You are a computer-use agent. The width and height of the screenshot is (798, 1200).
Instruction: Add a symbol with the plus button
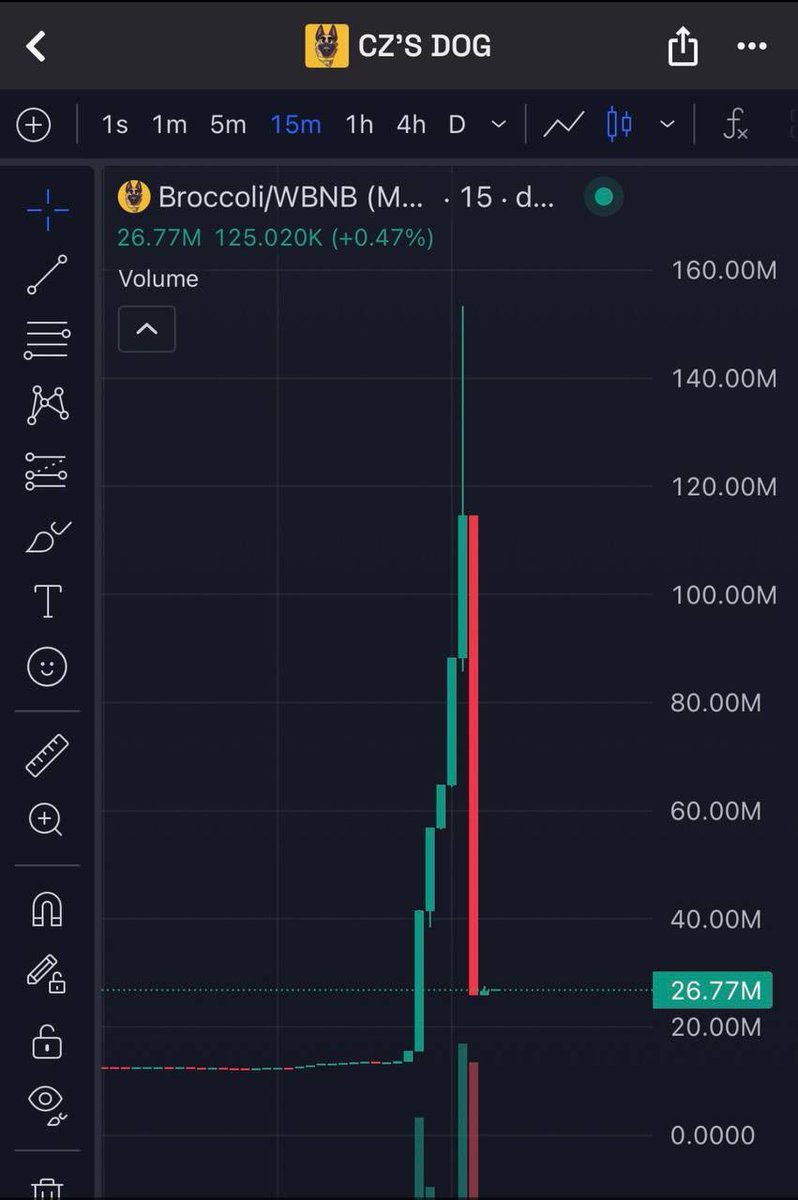click(x=34, y=125)
